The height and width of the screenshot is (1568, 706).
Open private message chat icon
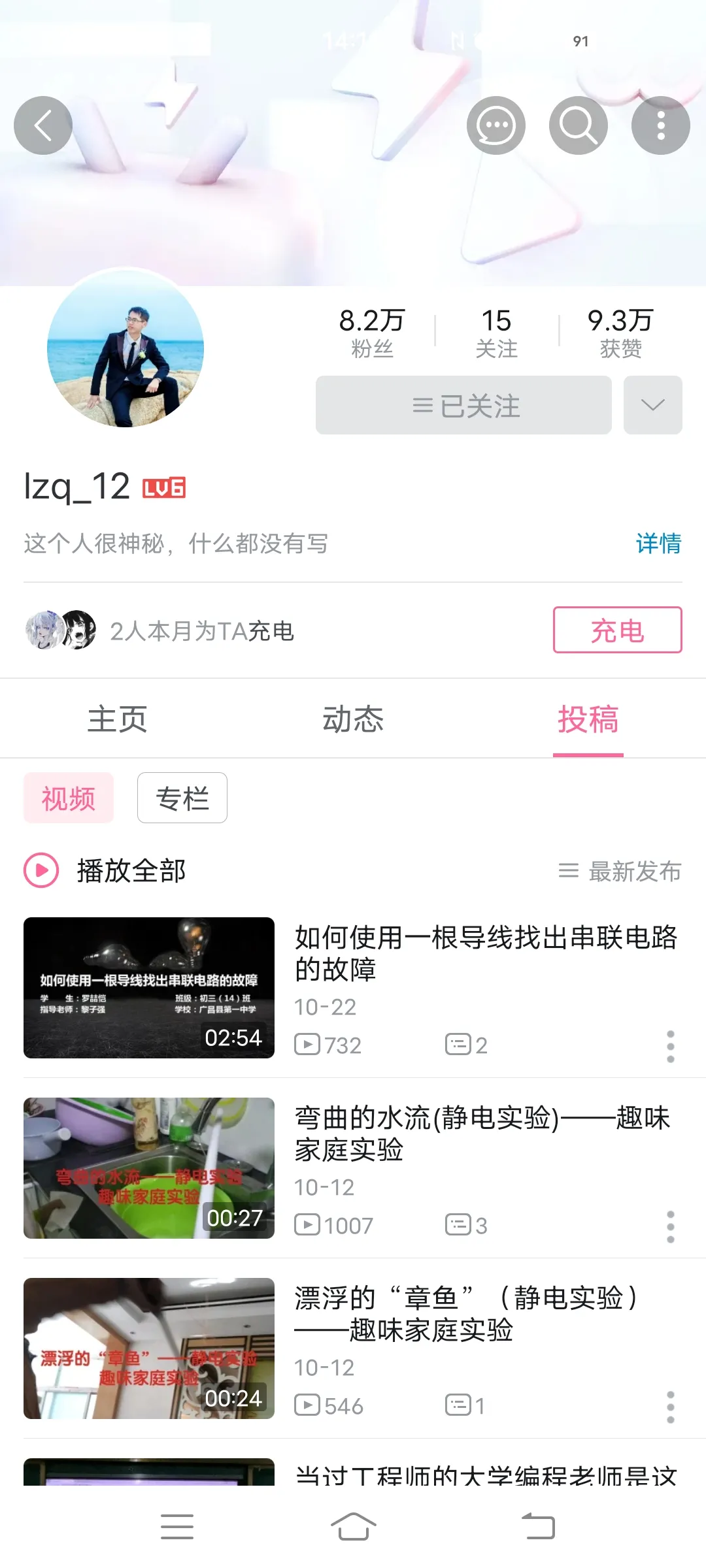(x=496, y=125)
